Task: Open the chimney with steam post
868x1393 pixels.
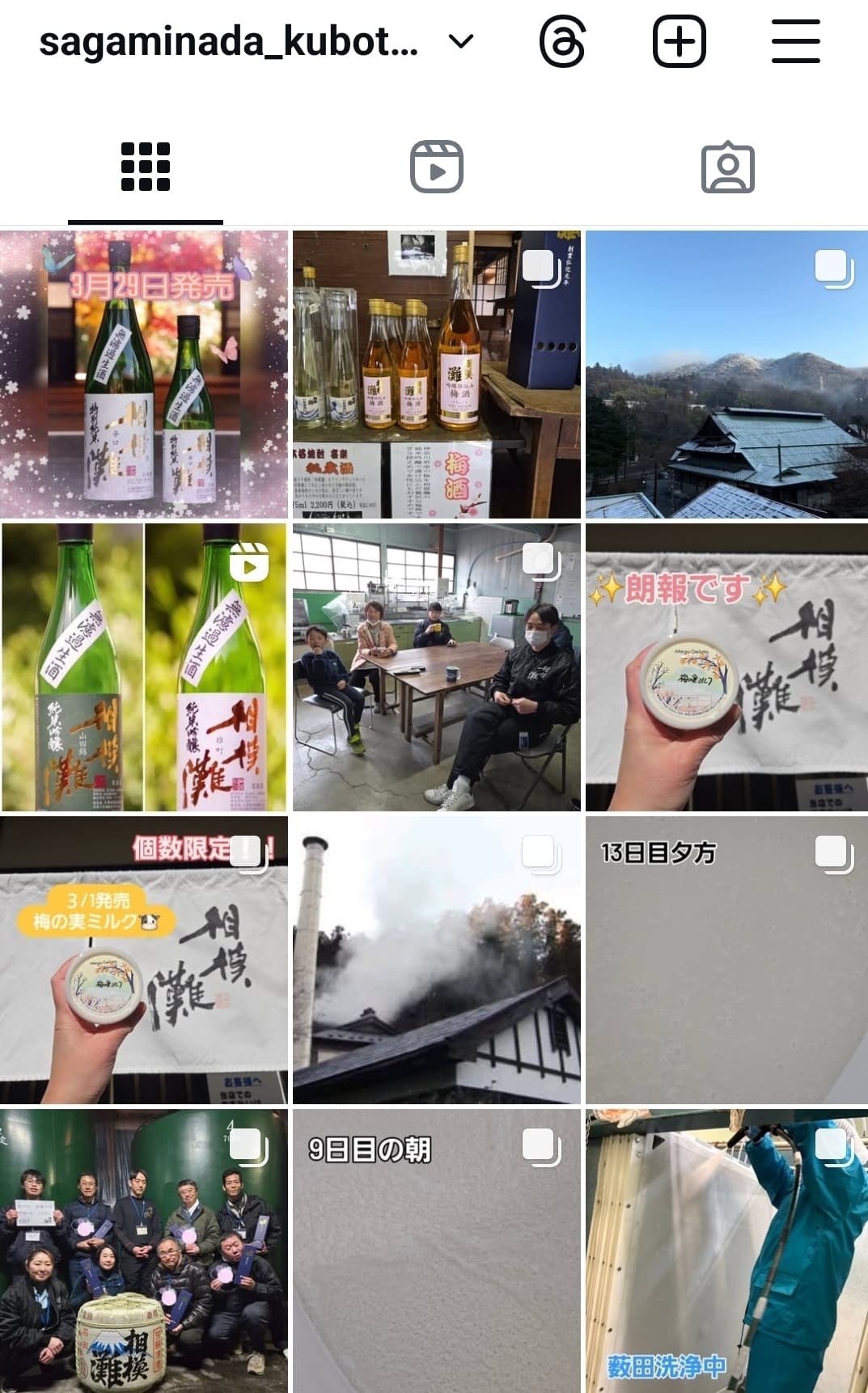Action: 436,960
